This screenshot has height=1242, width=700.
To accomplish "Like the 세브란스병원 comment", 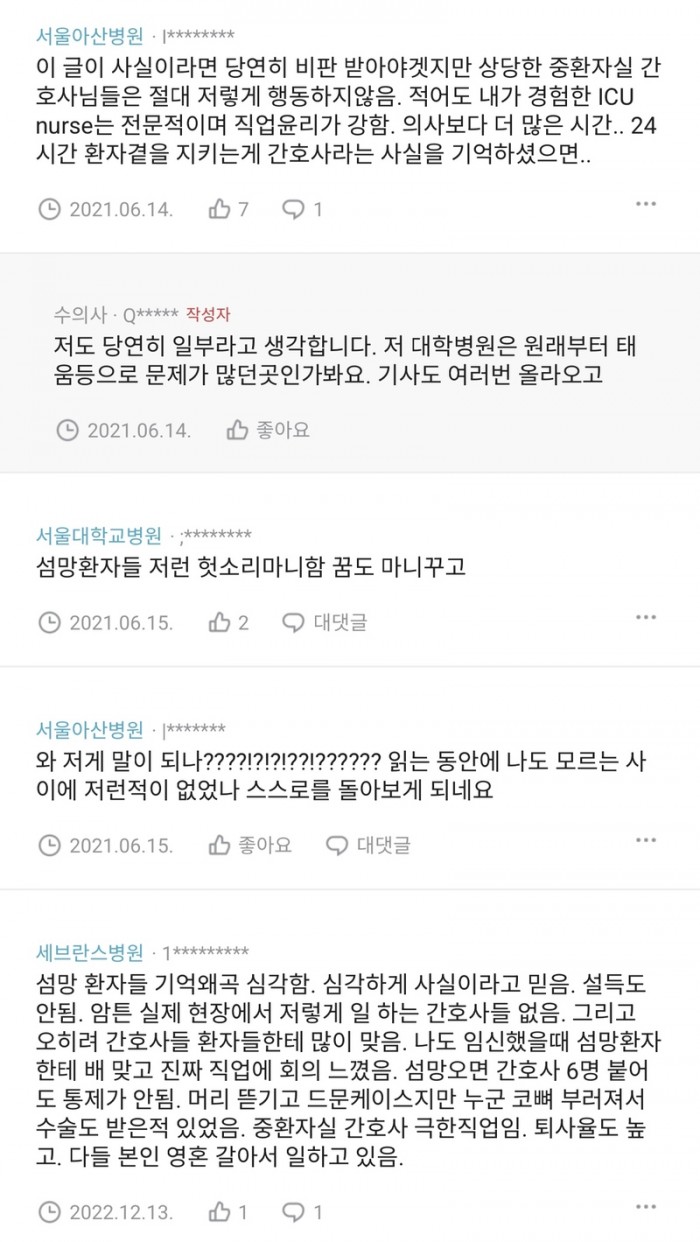I will [x=228, y=1213].
